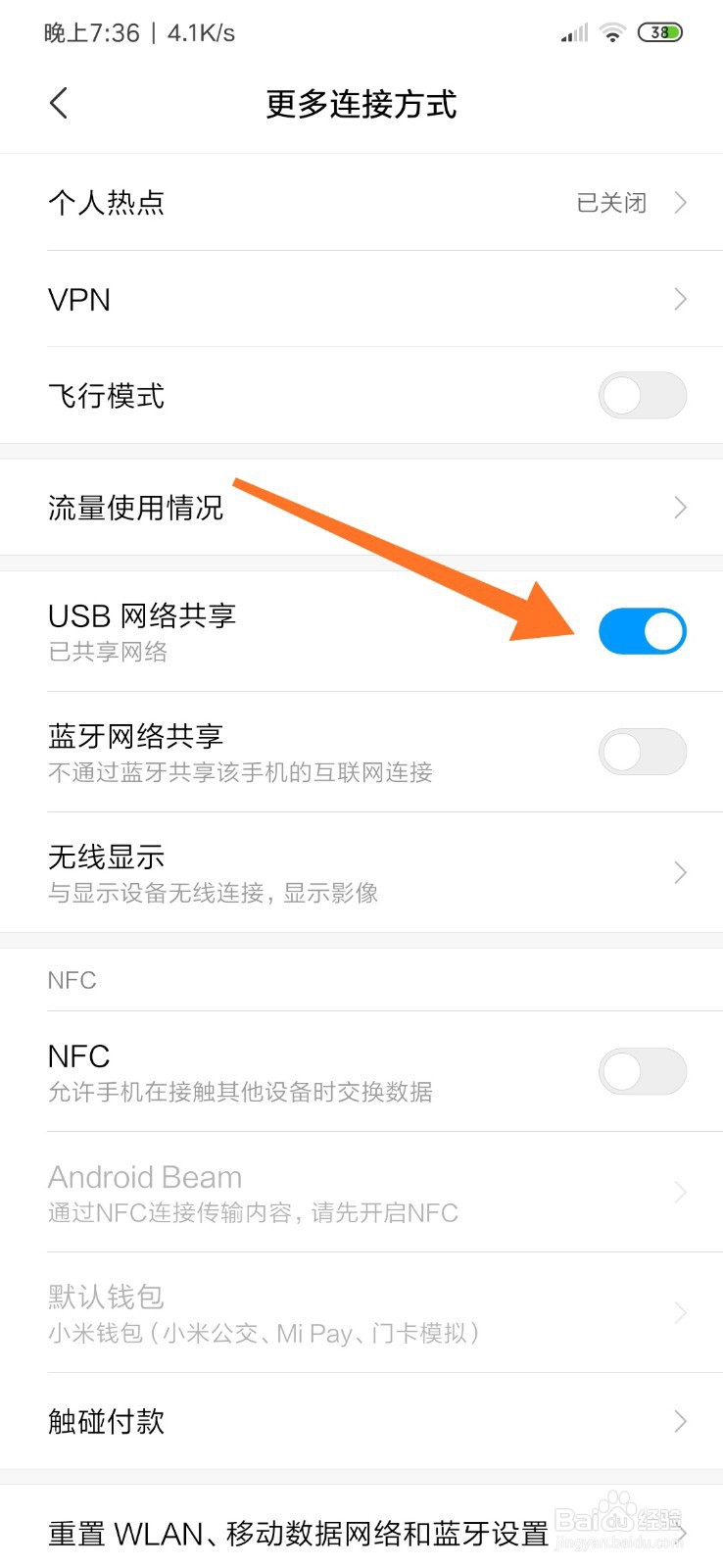Viewport: 723px width, 1568px height.
Task: Tap the cellular signal strength icon
Action: pos(573,32)
